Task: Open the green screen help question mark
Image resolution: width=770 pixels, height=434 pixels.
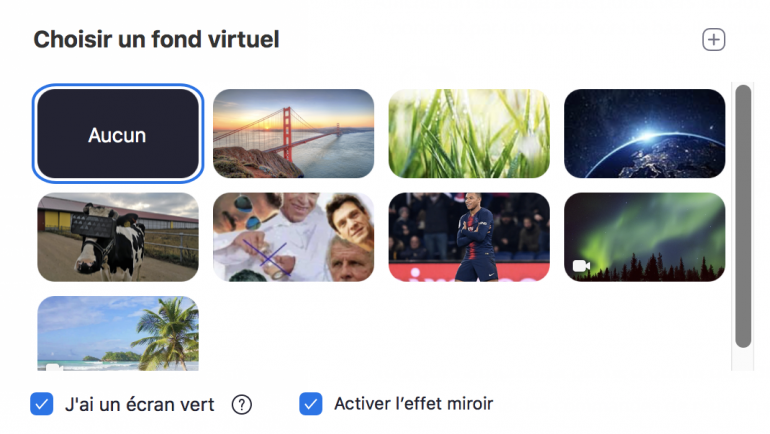Action: (x=241, y=405)
